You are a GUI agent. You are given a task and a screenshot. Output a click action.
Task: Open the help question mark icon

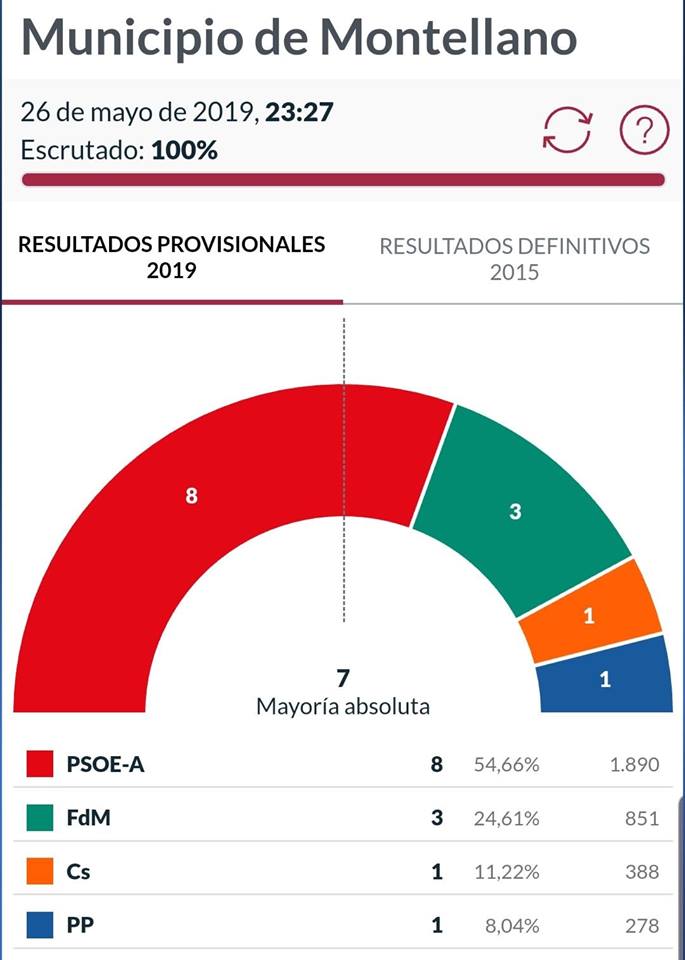[x=644, y=130]
